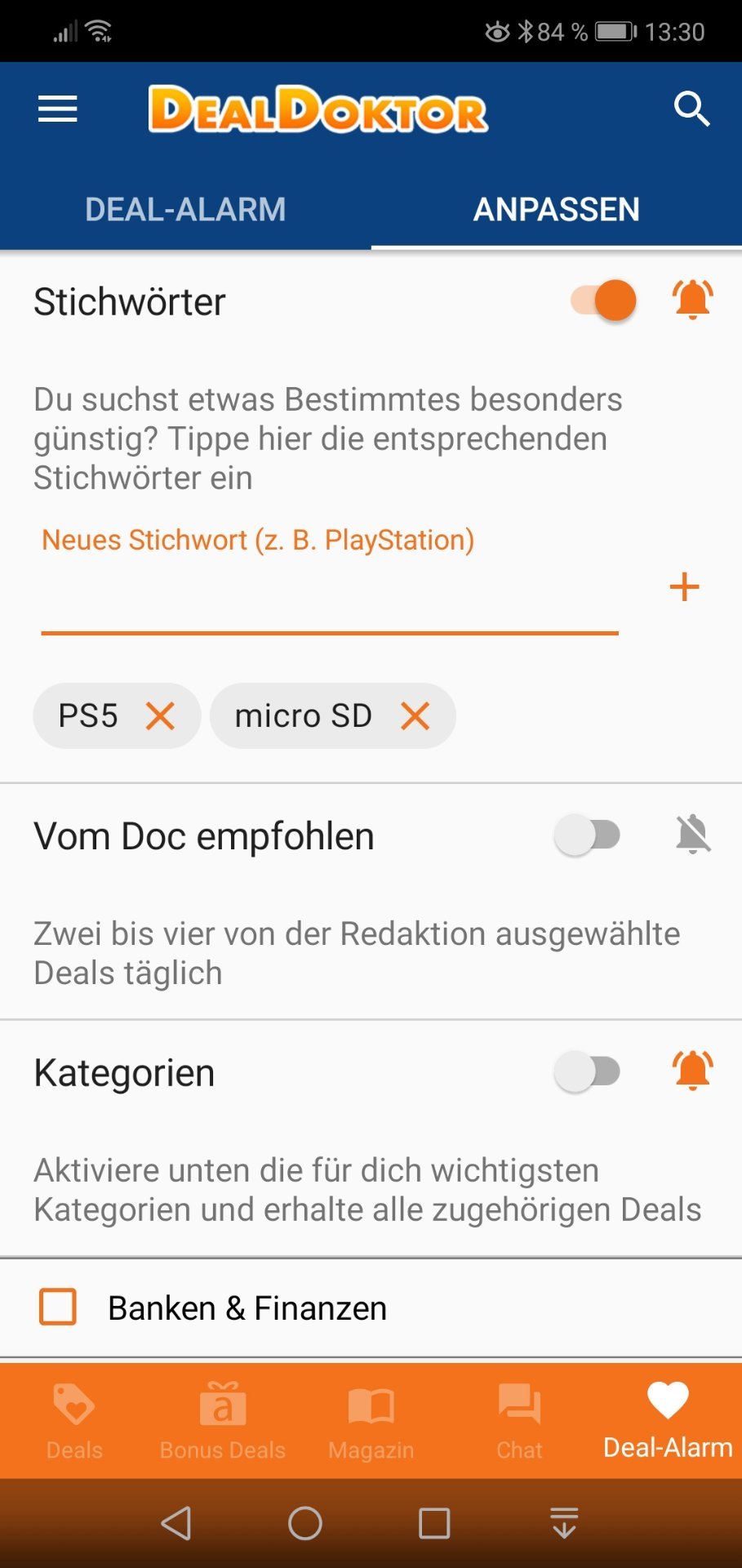Turn off the Stichwörter switch

603,301
